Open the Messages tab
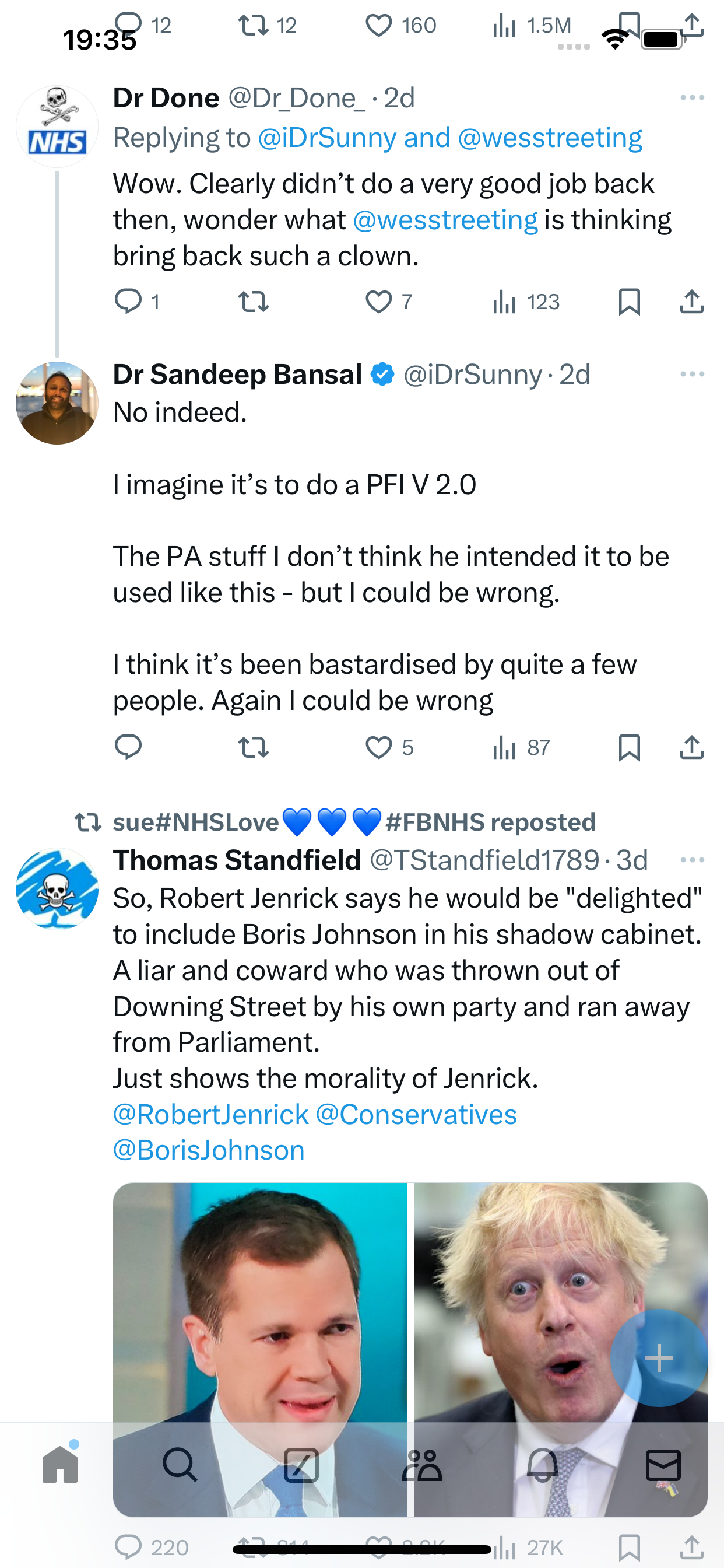This screenshot has height=1568, width=724. tap(663, 1465)
